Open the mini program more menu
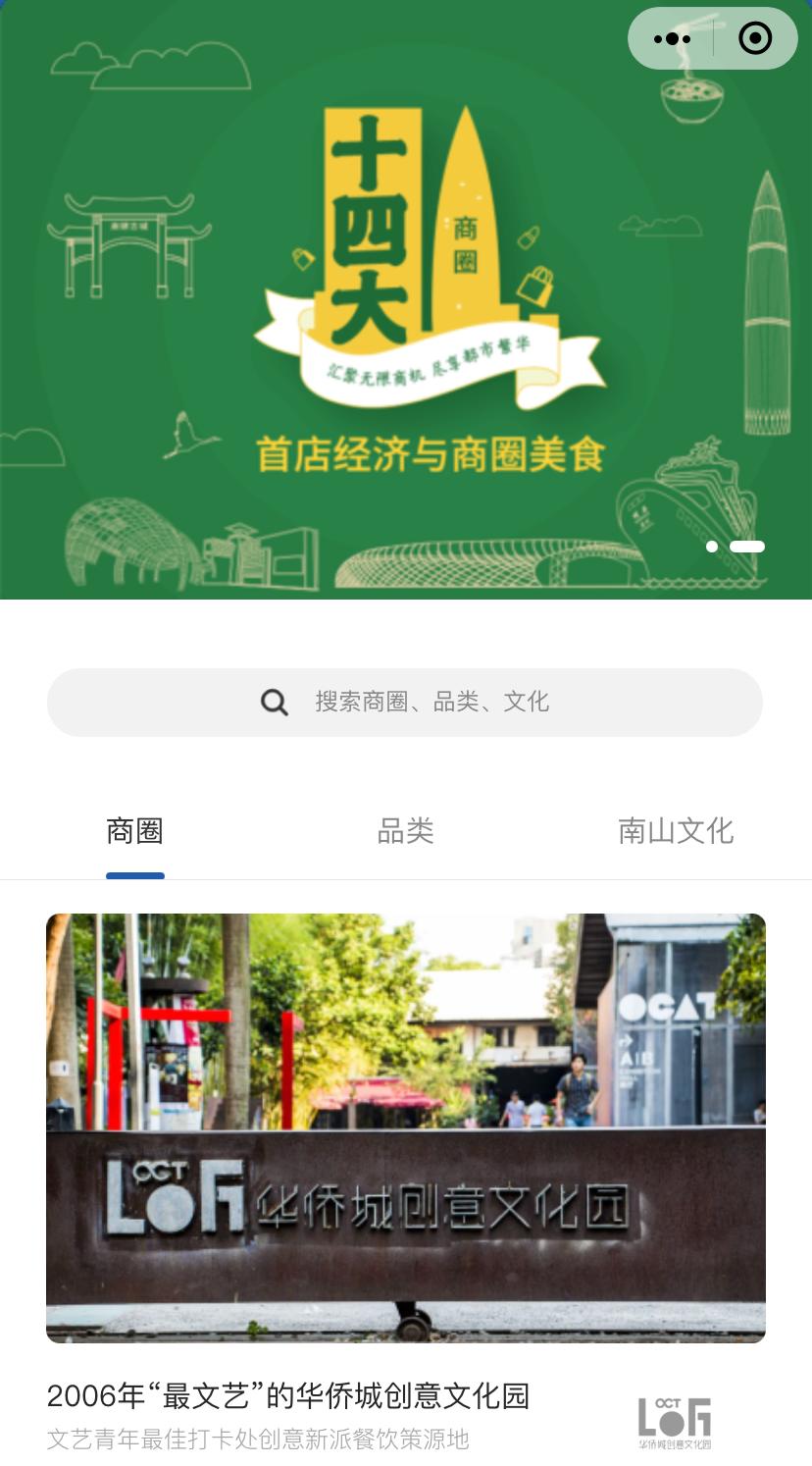This screenshot has height=1466, width=812. coord(672,39)
